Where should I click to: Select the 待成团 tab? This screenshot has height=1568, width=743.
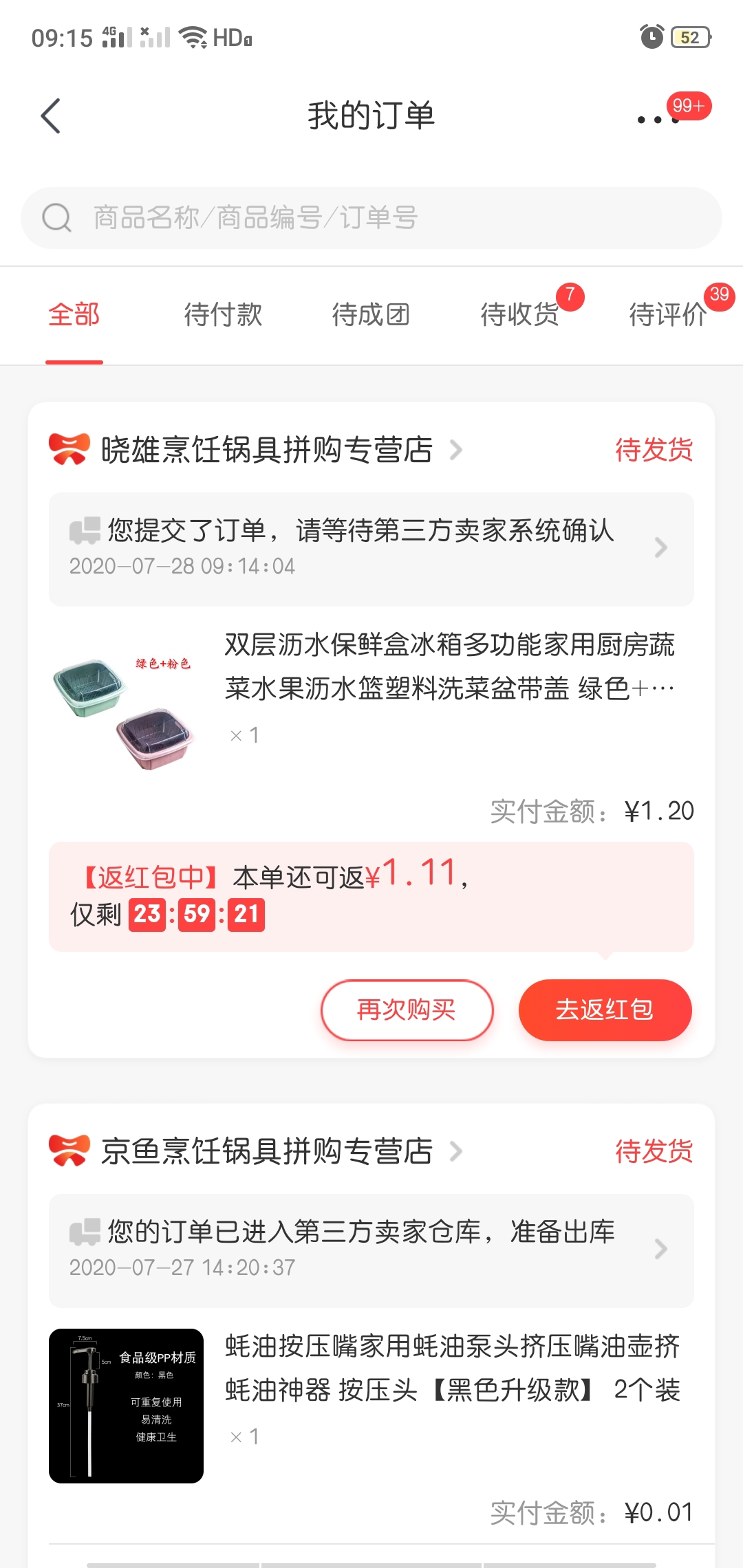tap(371, 315)
